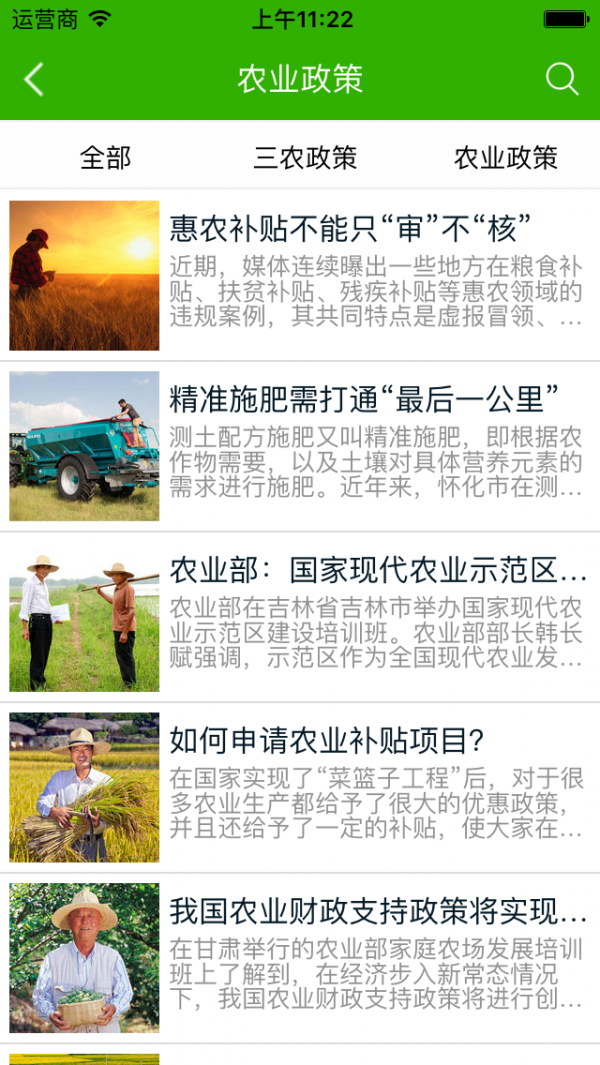The width and height of the screenshot is (600, 1065).
Task: View article 如何申请农业补贴项目?
Action: (x=327, y=741)
